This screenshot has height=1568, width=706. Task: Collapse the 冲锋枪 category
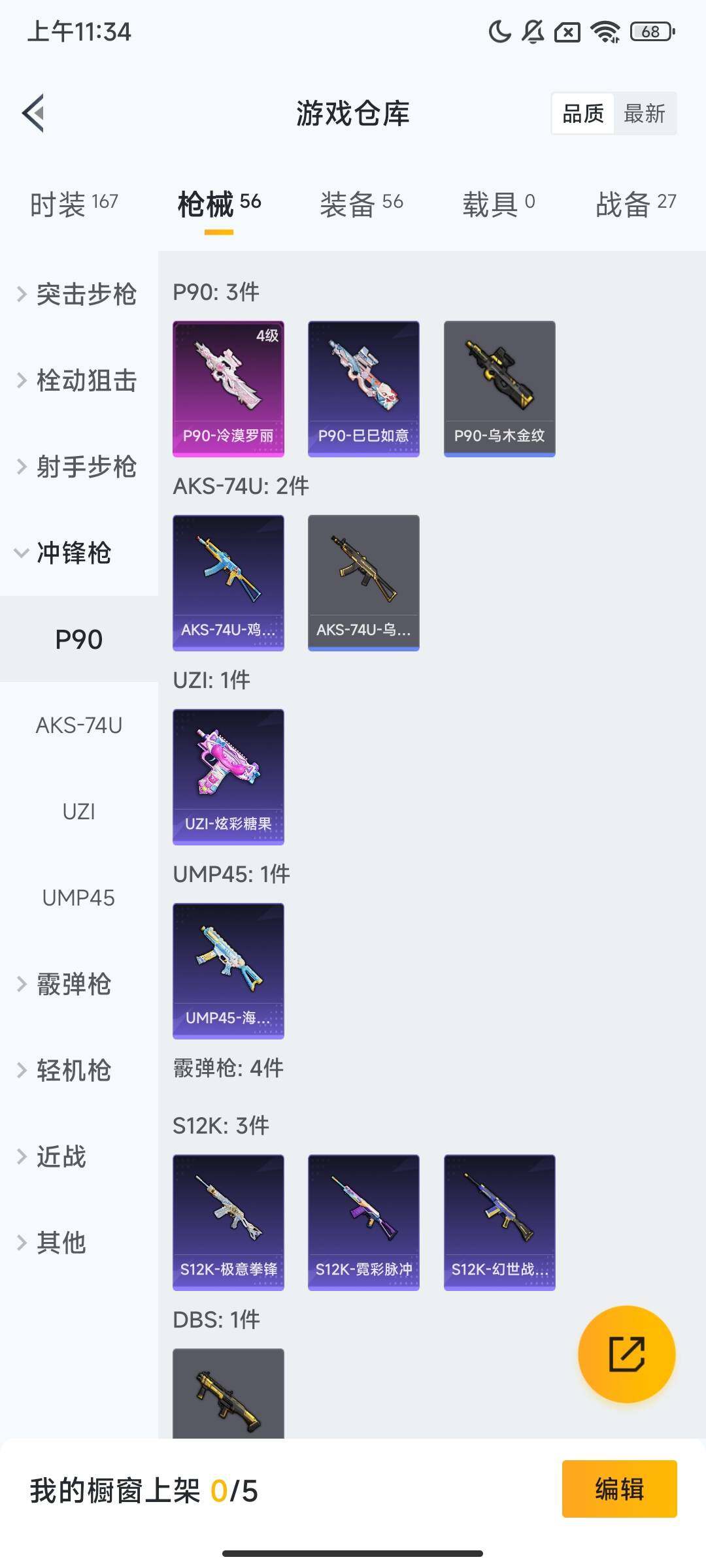tap(65, 553)
